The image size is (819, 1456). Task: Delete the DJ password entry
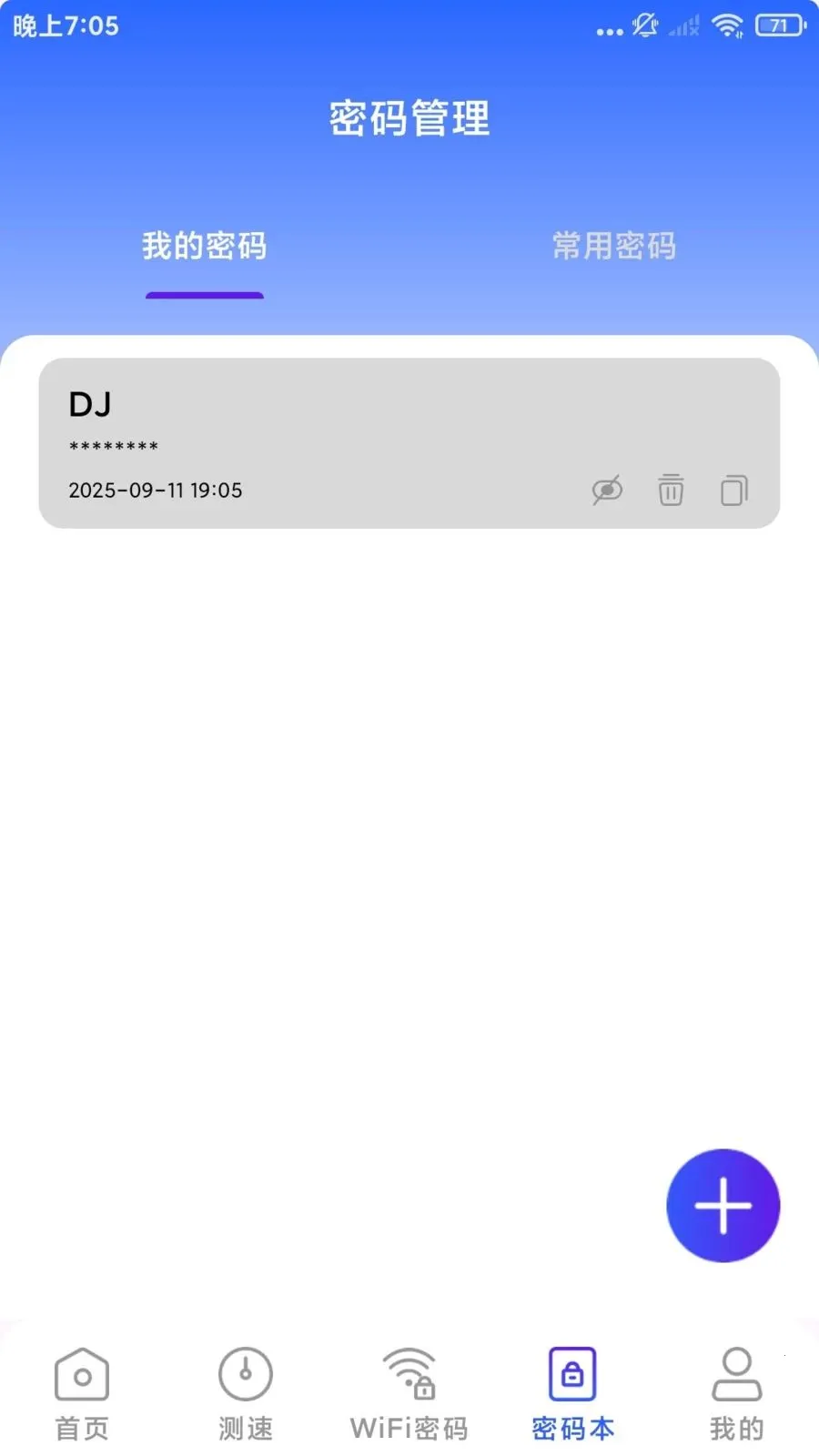671,490
